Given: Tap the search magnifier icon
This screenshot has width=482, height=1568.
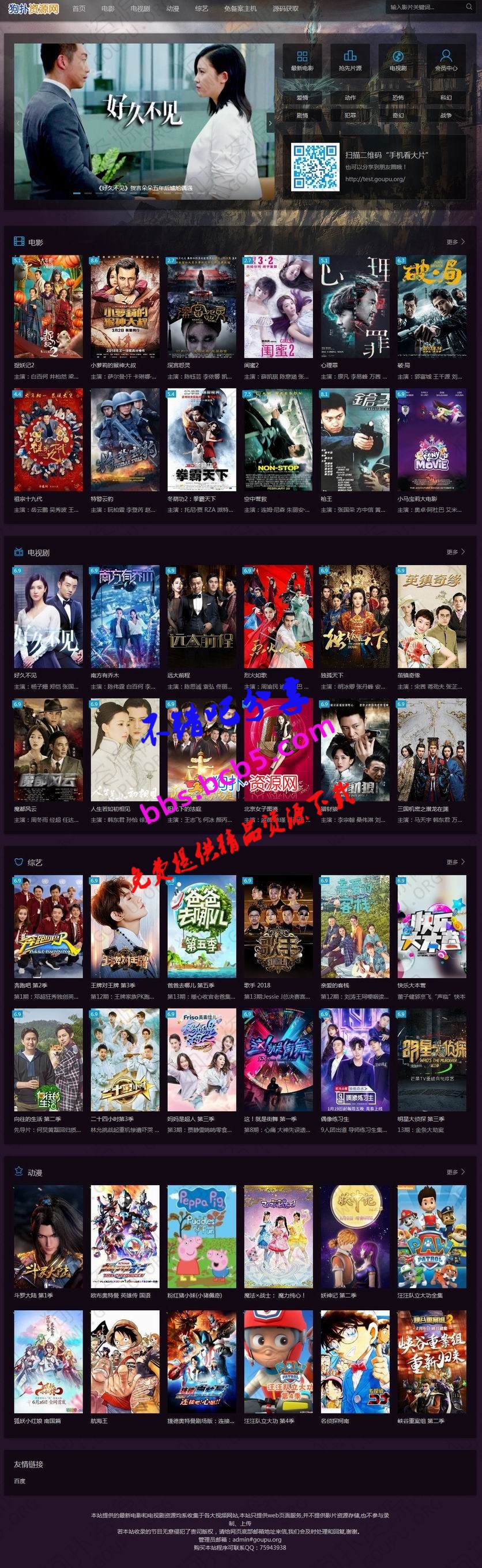Looking at the screenshot, I should (x=469, y=7).
